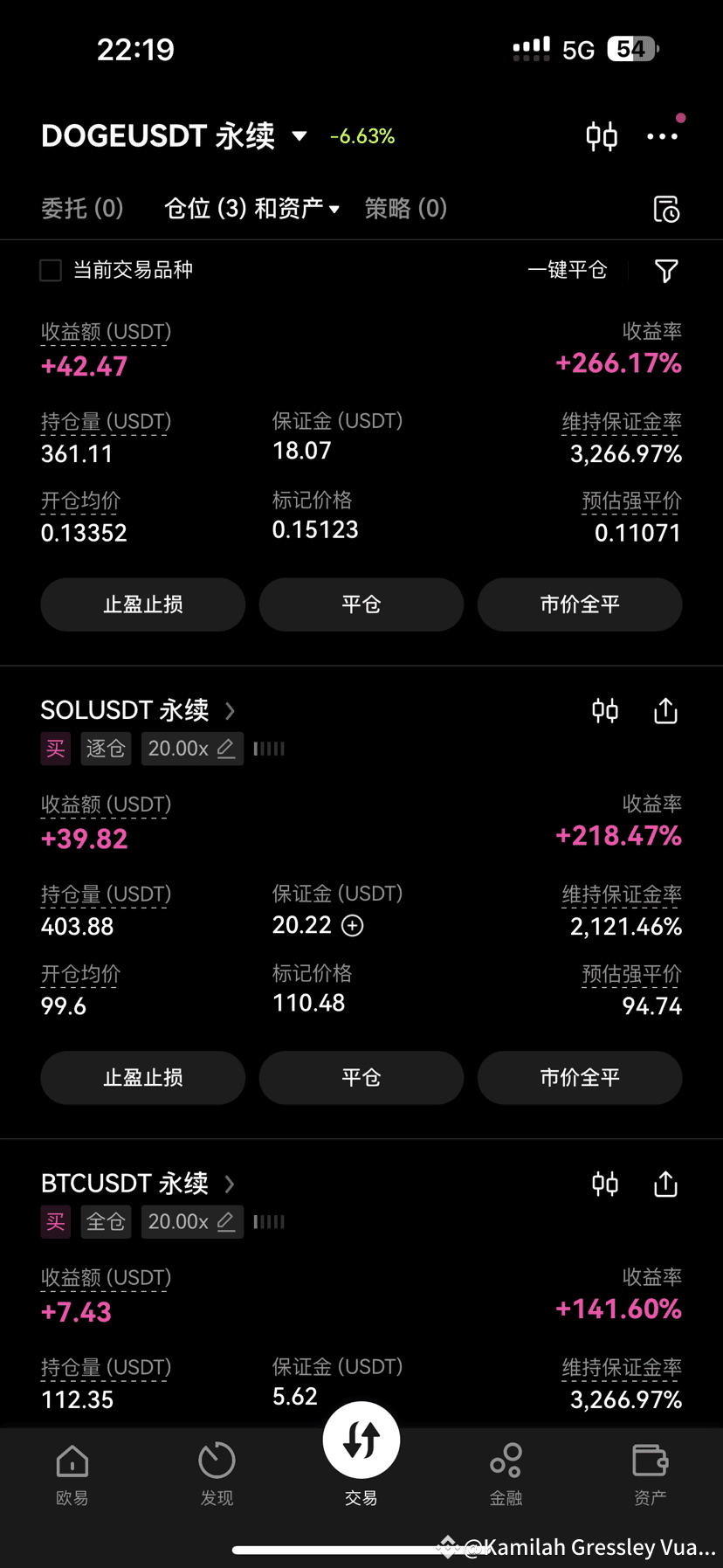Open the positions filter funnel icon
Image resolution: width=723 pixels, height=1568 pixels.
tap(666, 271)
